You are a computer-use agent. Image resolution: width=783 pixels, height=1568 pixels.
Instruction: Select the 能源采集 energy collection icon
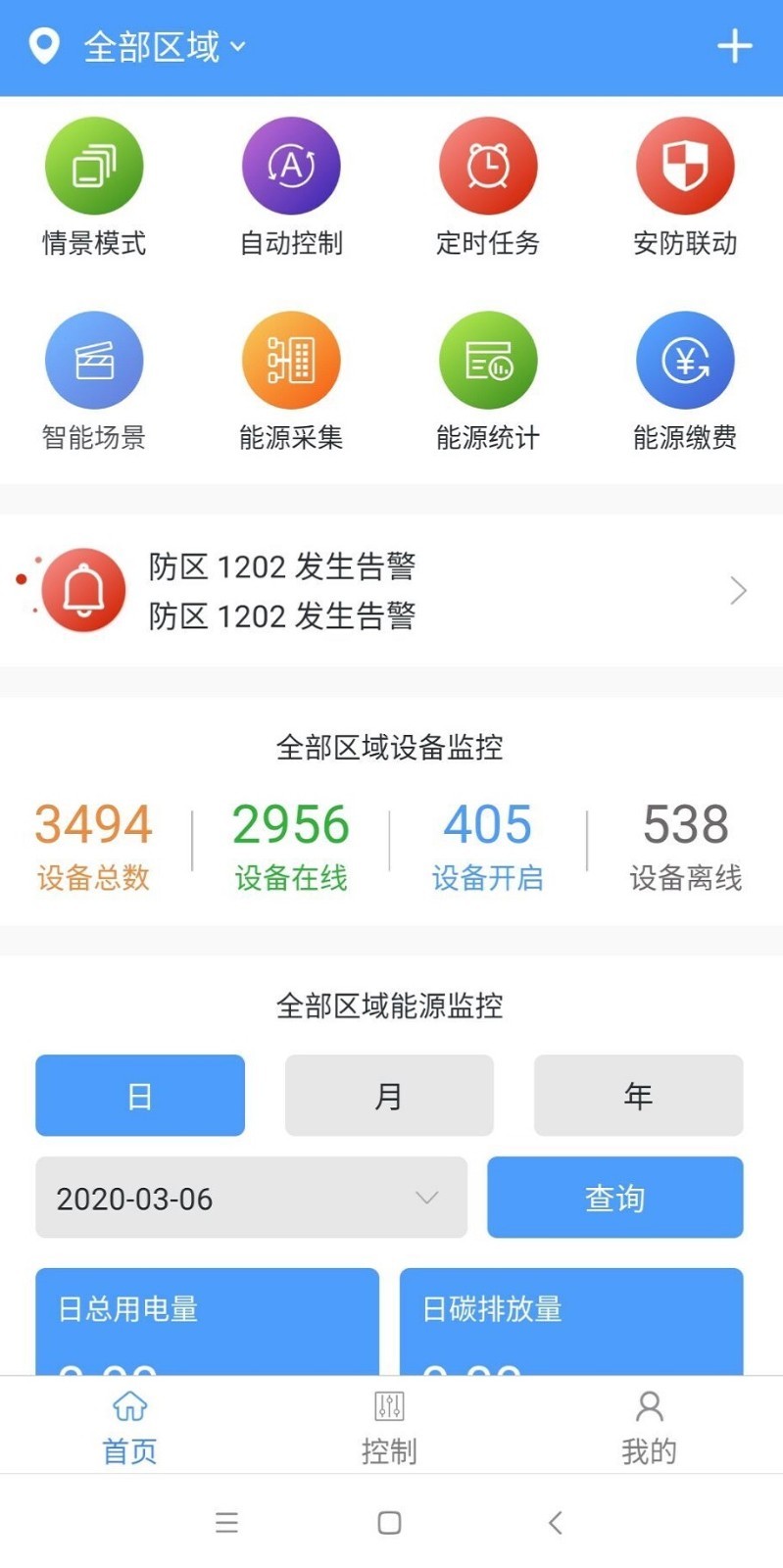pos(291,359)
